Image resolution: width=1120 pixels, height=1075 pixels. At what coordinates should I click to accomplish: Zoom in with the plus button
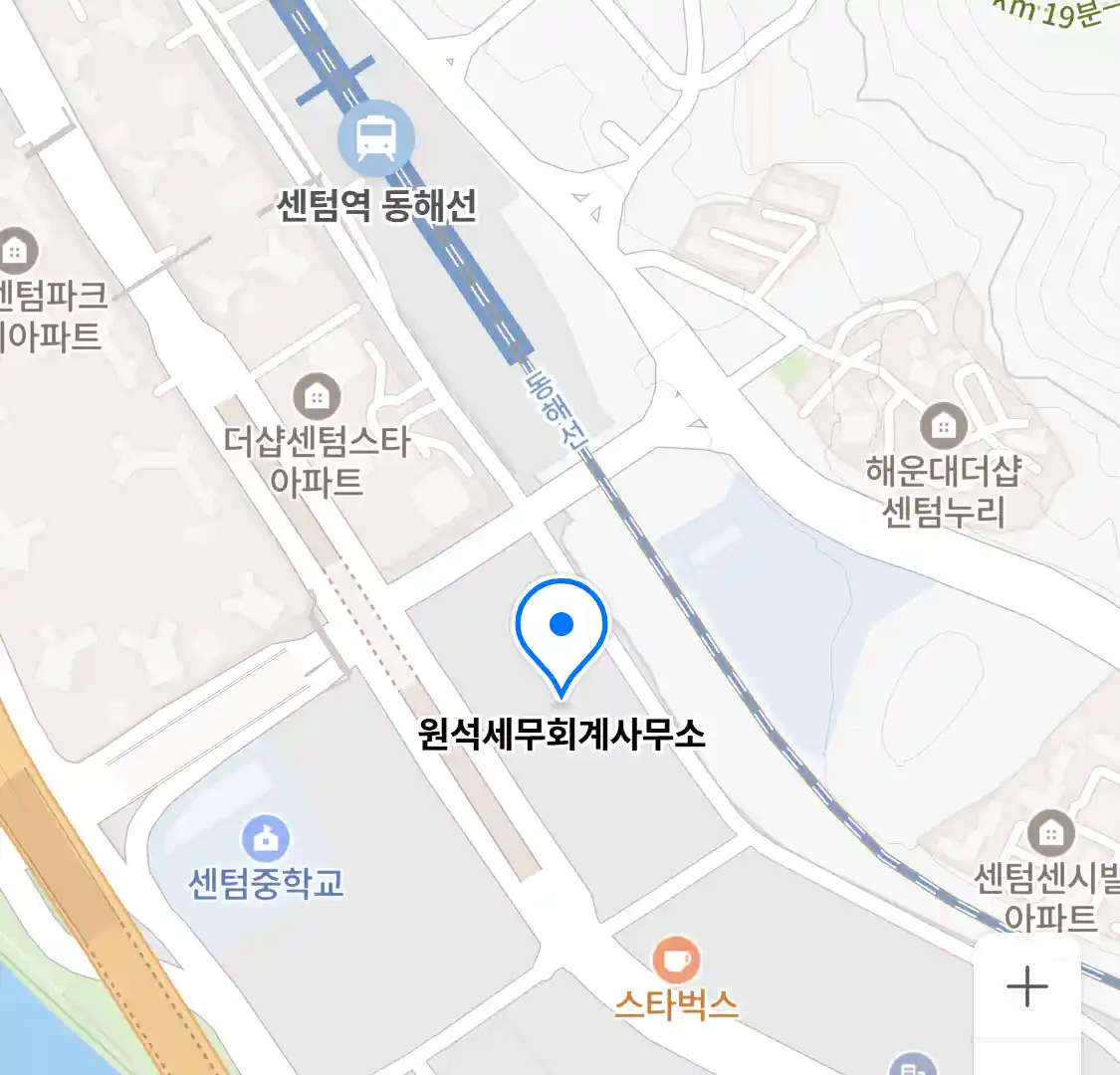(1026, 987)
